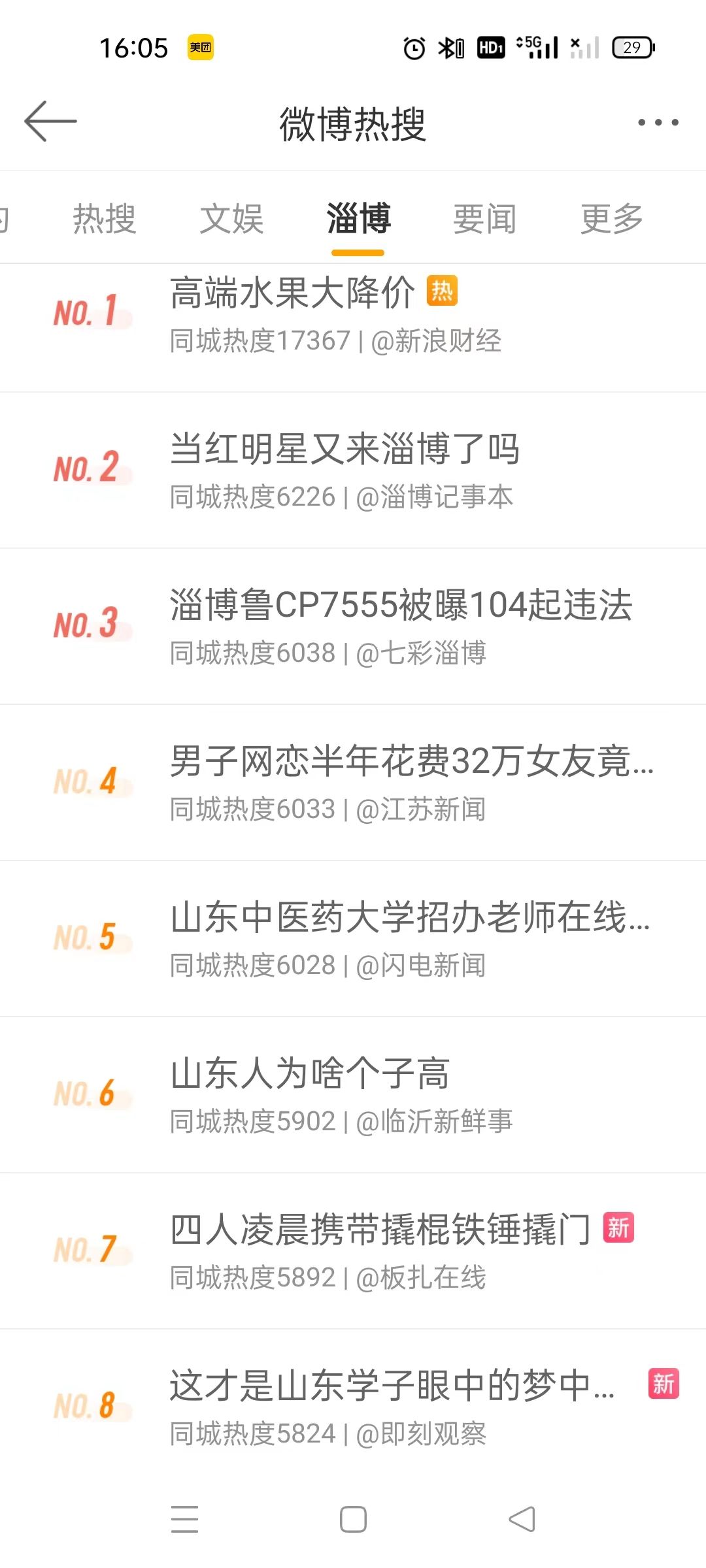Open the topic 四人凌晨携带撬棍铁锤撬门
This screenshot has height=1568, width=706.
[353, 1251]
